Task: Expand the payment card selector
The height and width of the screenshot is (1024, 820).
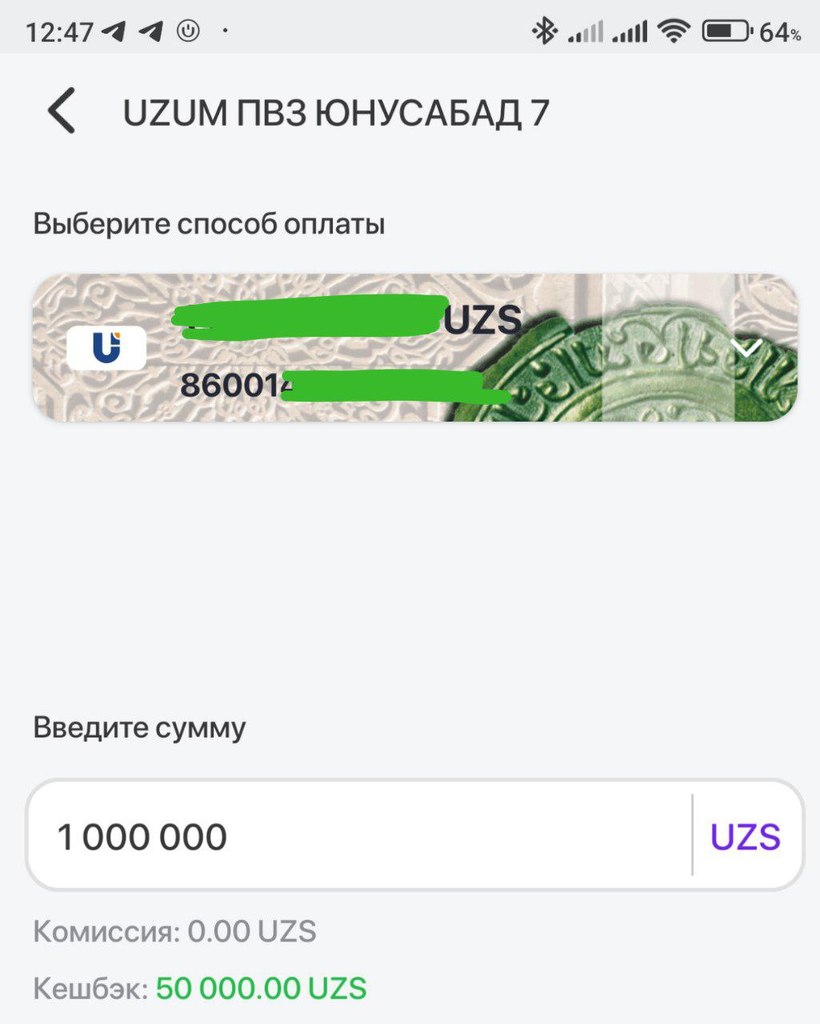Action: [x=748, y=347]
